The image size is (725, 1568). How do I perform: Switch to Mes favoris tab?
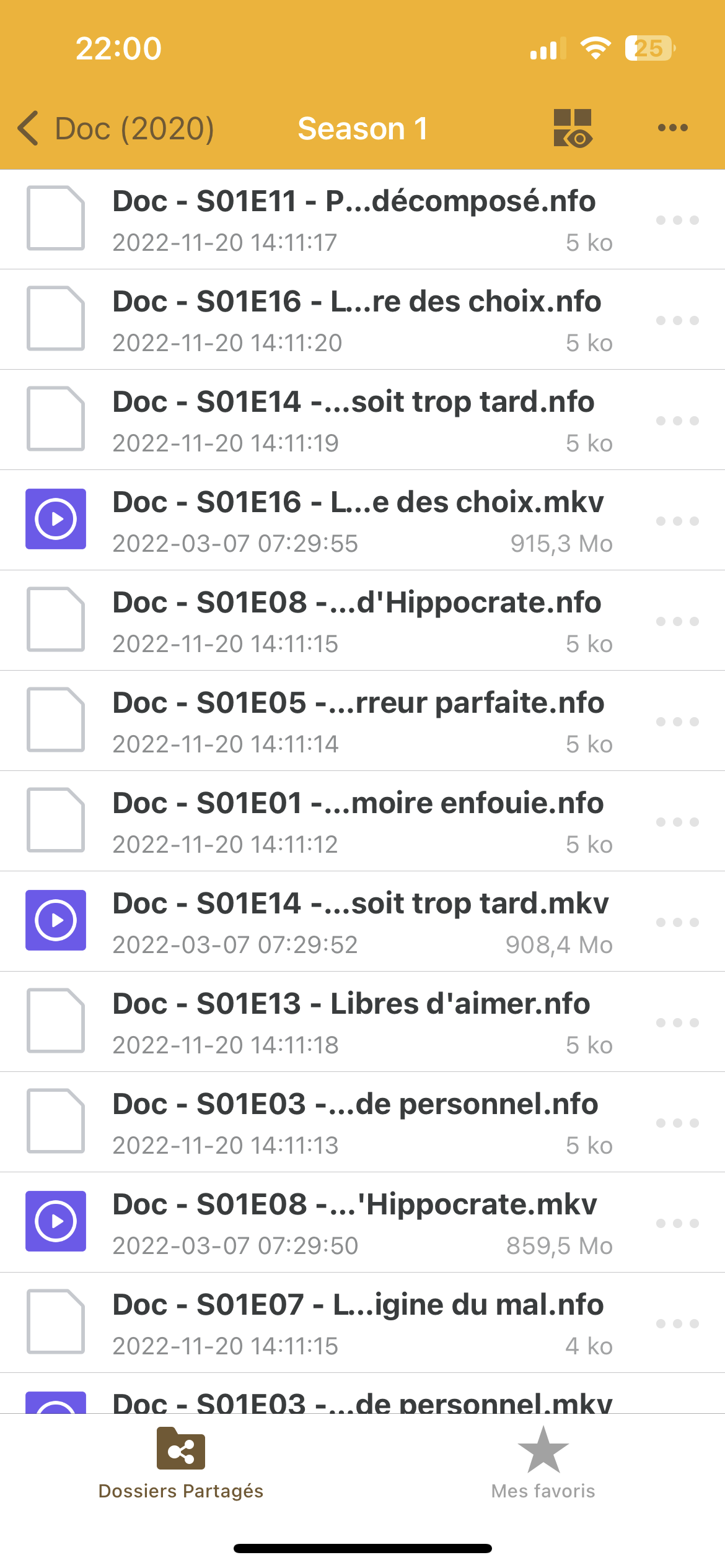pyautogui.click(x=543, y=1463)
